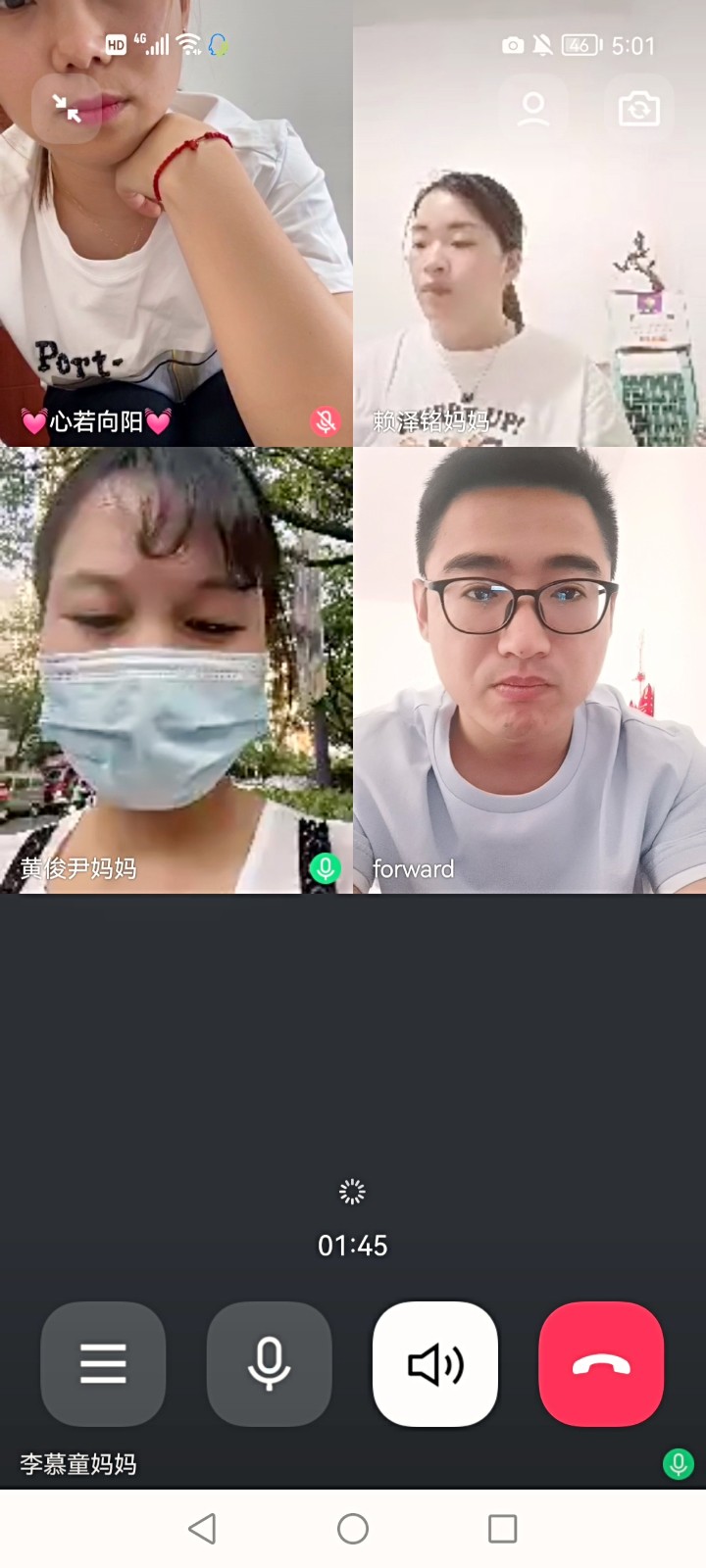Switch camera with the flip icon
Image resolution: width=706 pixels, height=1568 pixels.
click(639, 108)
